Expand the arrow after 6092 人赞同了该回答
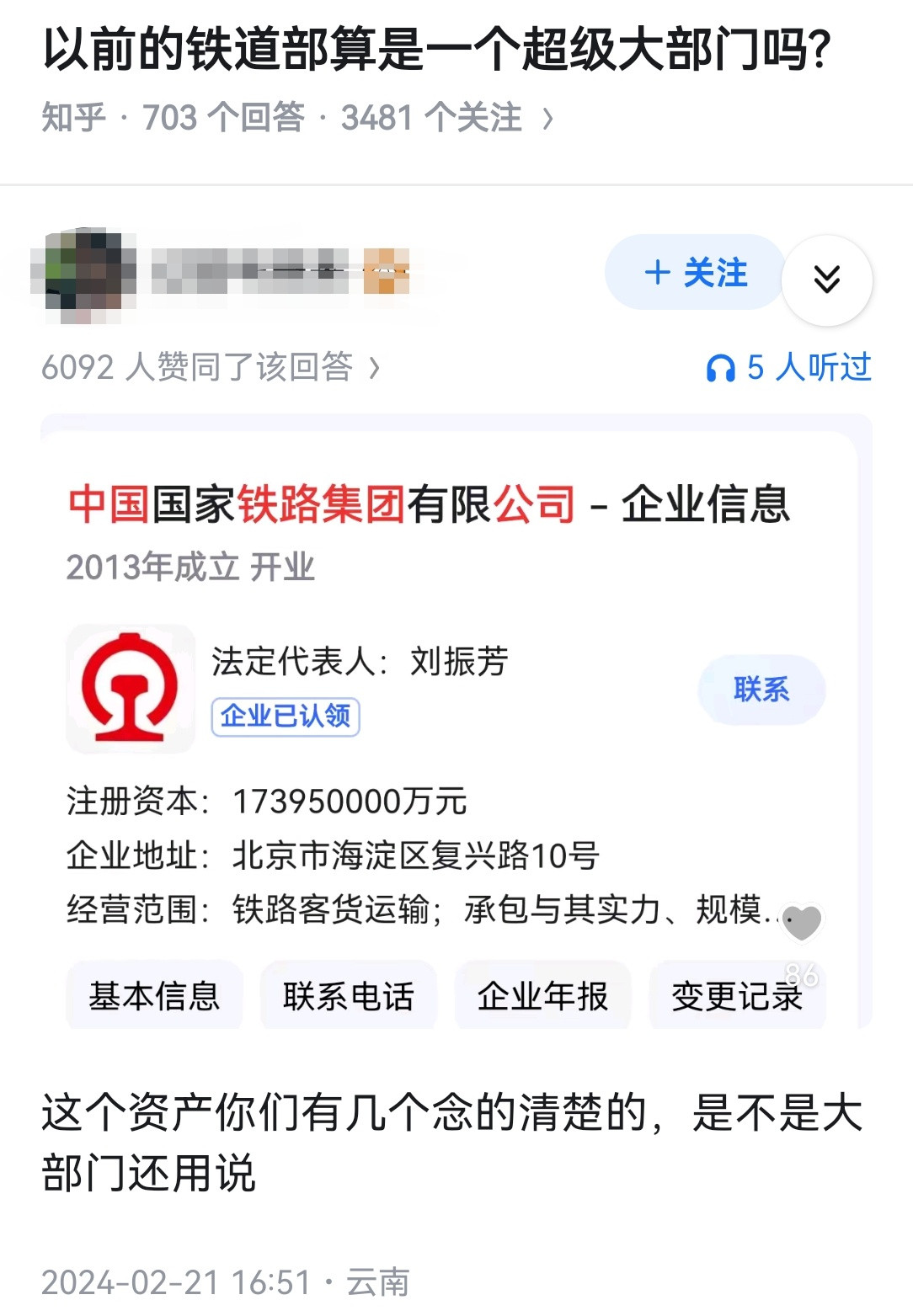This screenshot has width=913, height=1316. (371, 369)
